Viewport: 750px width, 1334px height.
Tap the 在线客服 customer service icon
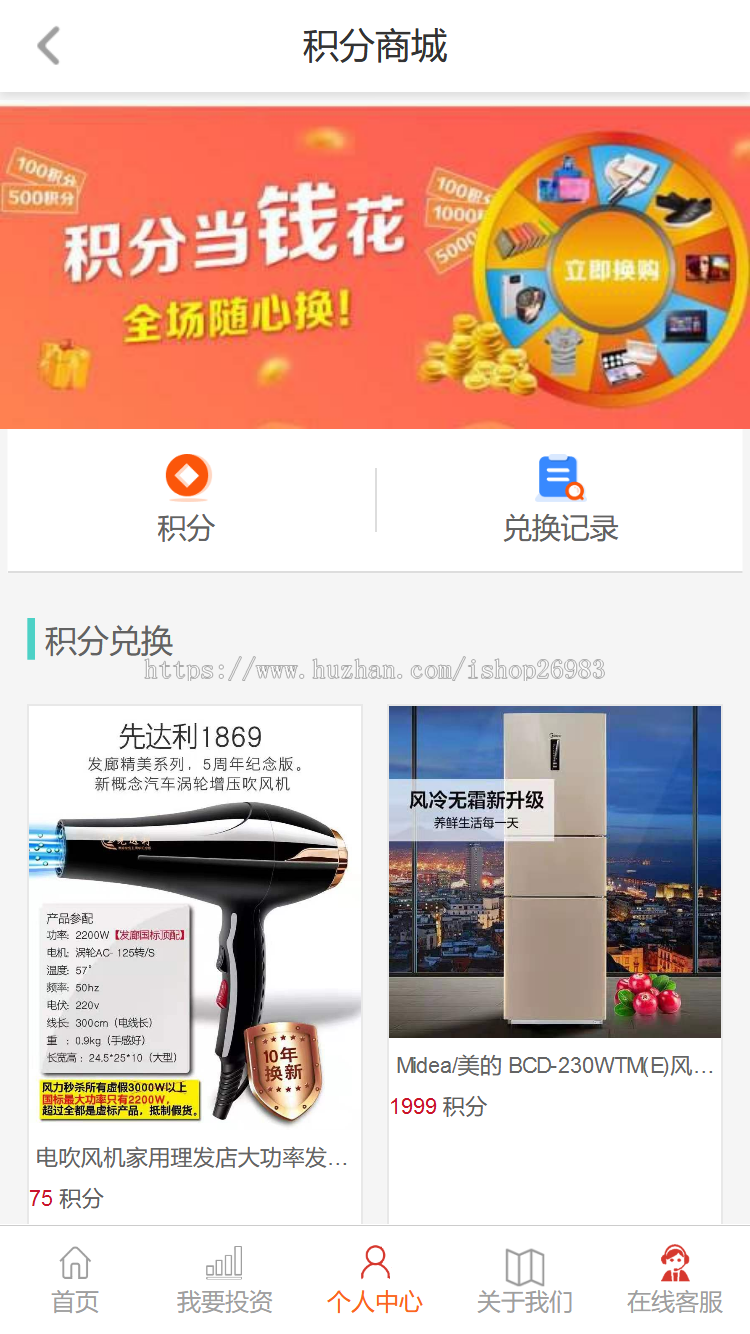pos(674,1264)
